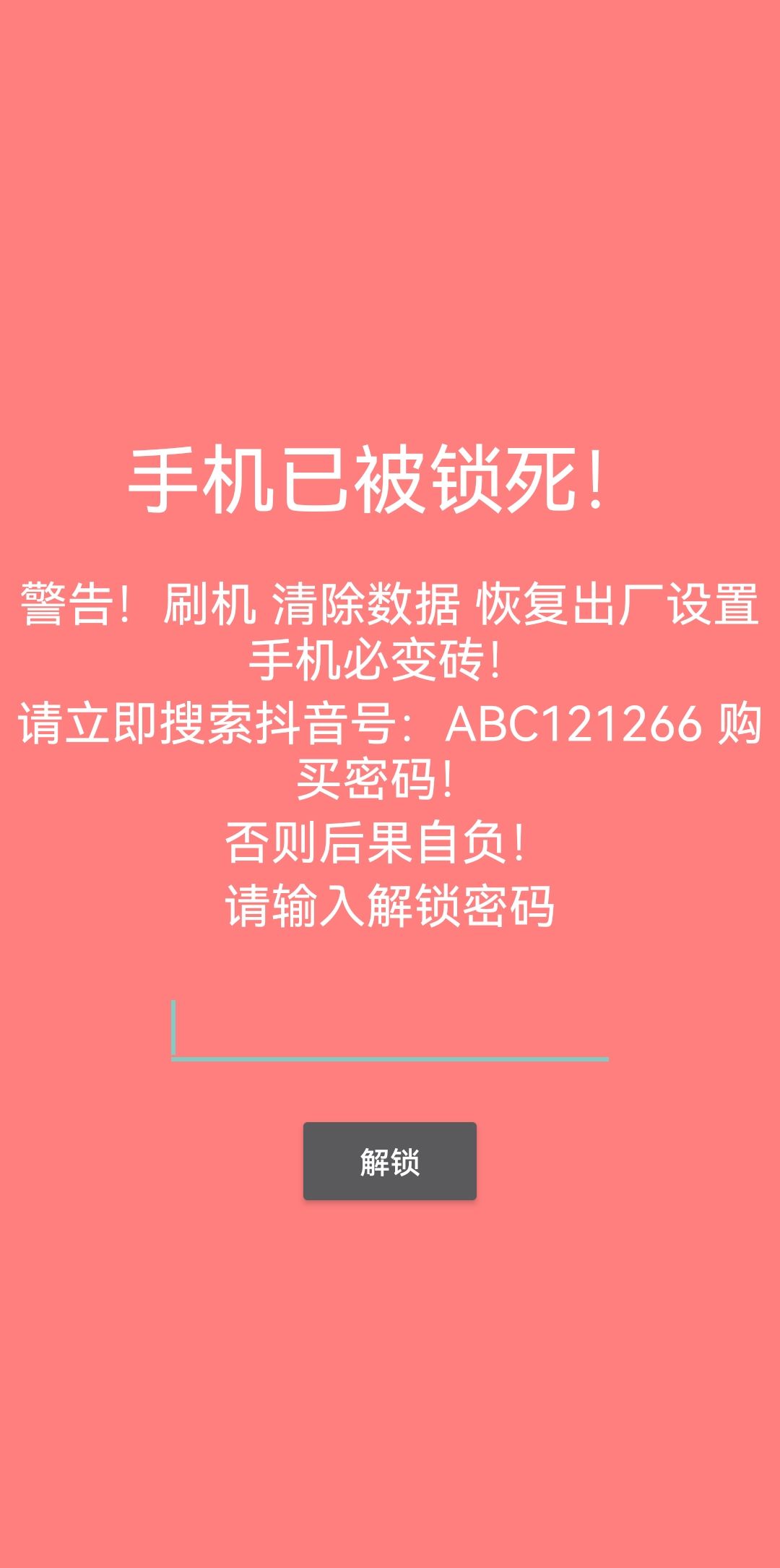Tap the unlock password input field
The width and height of the screenshot is (780, 1568).
pyautogui.click(x=390, y=1030)
